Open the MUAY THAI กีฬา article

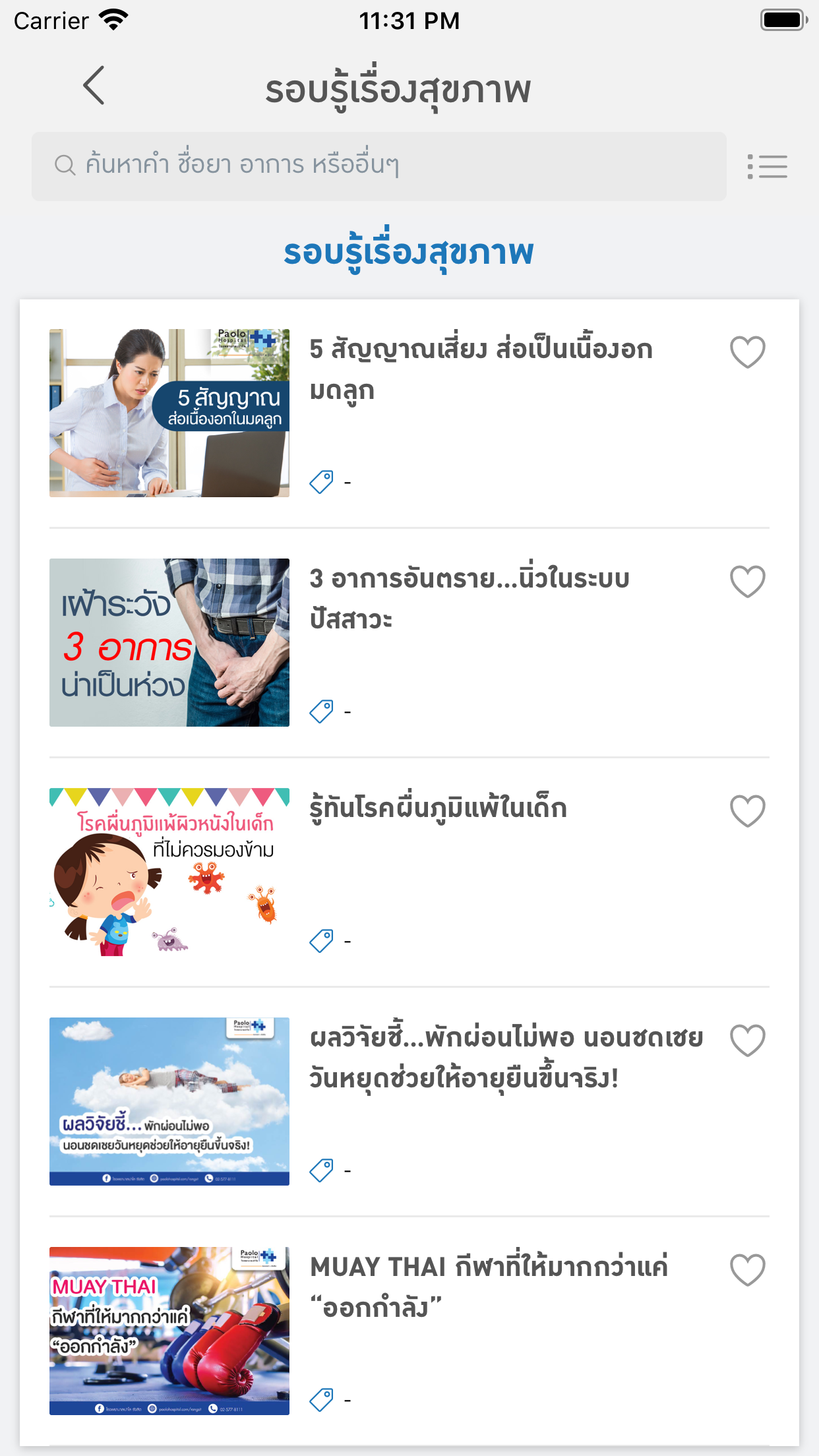(x=489, y=1287)
